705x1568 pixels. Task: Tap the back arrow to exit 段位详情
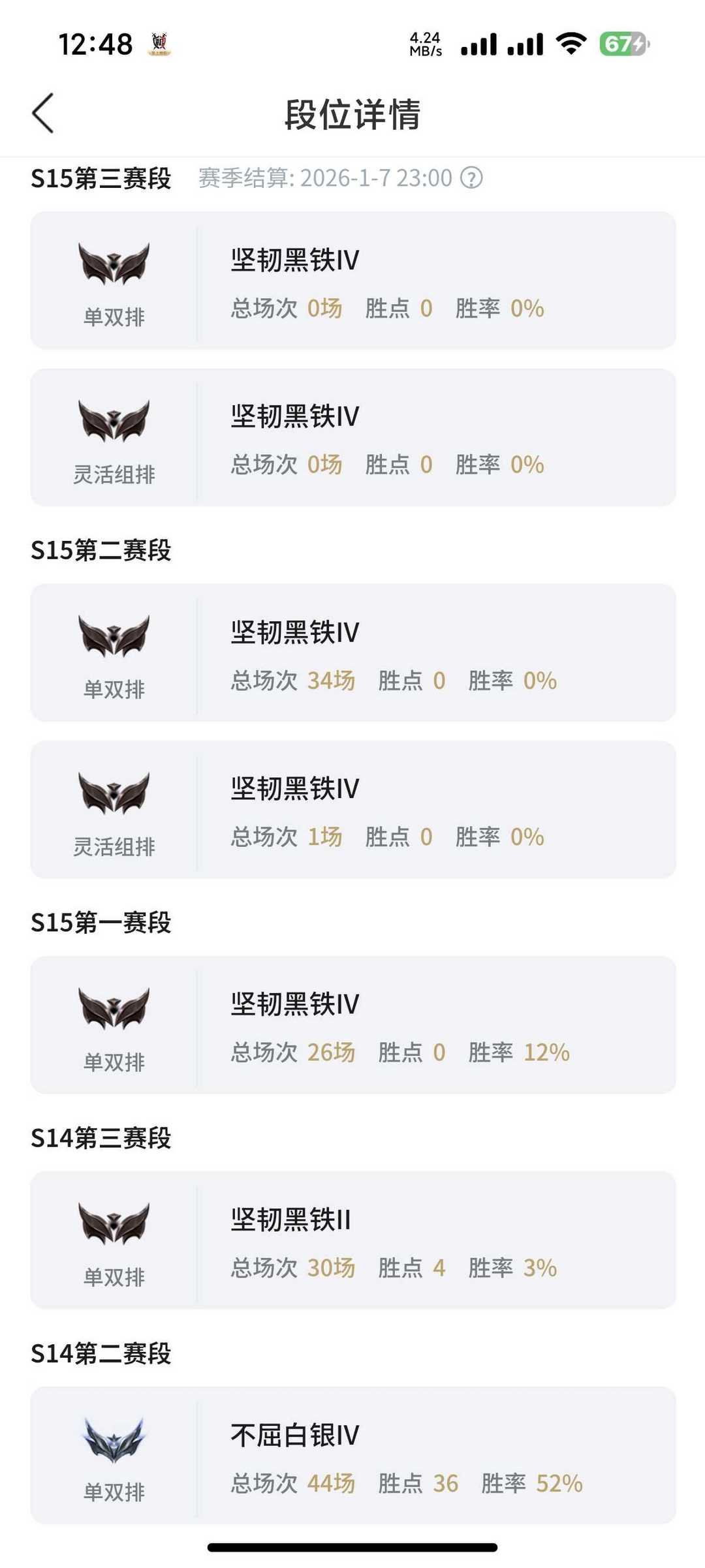43,112
